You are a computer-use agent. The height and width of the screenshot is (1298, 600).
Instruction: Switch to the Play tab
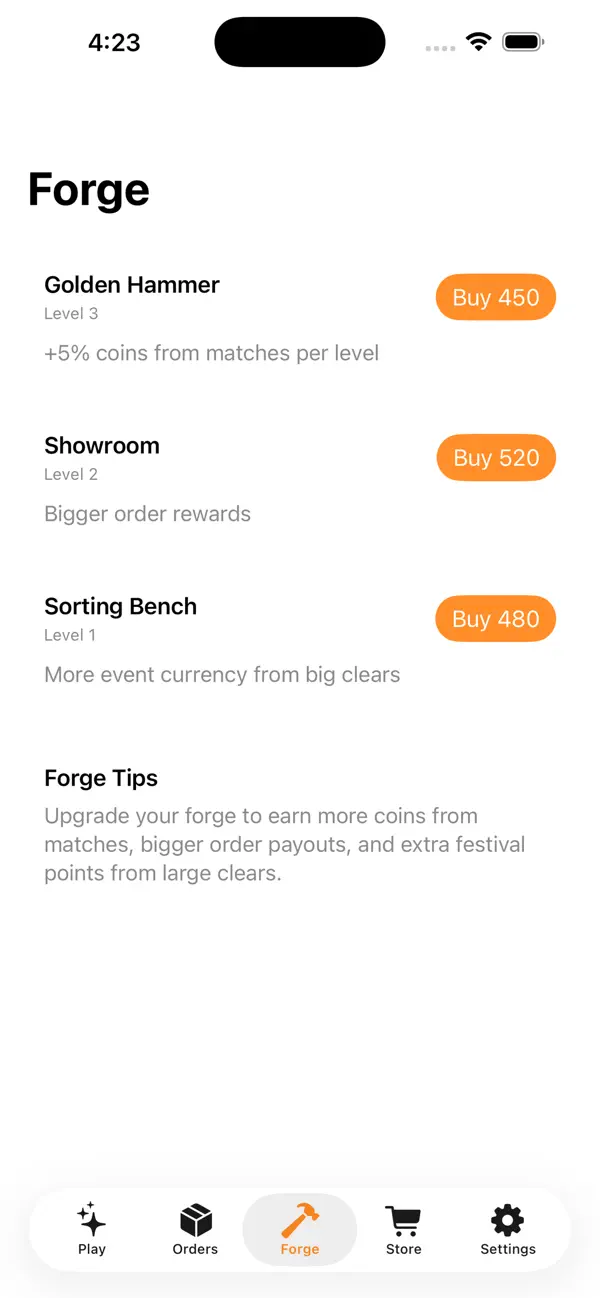coord(92,1229)
